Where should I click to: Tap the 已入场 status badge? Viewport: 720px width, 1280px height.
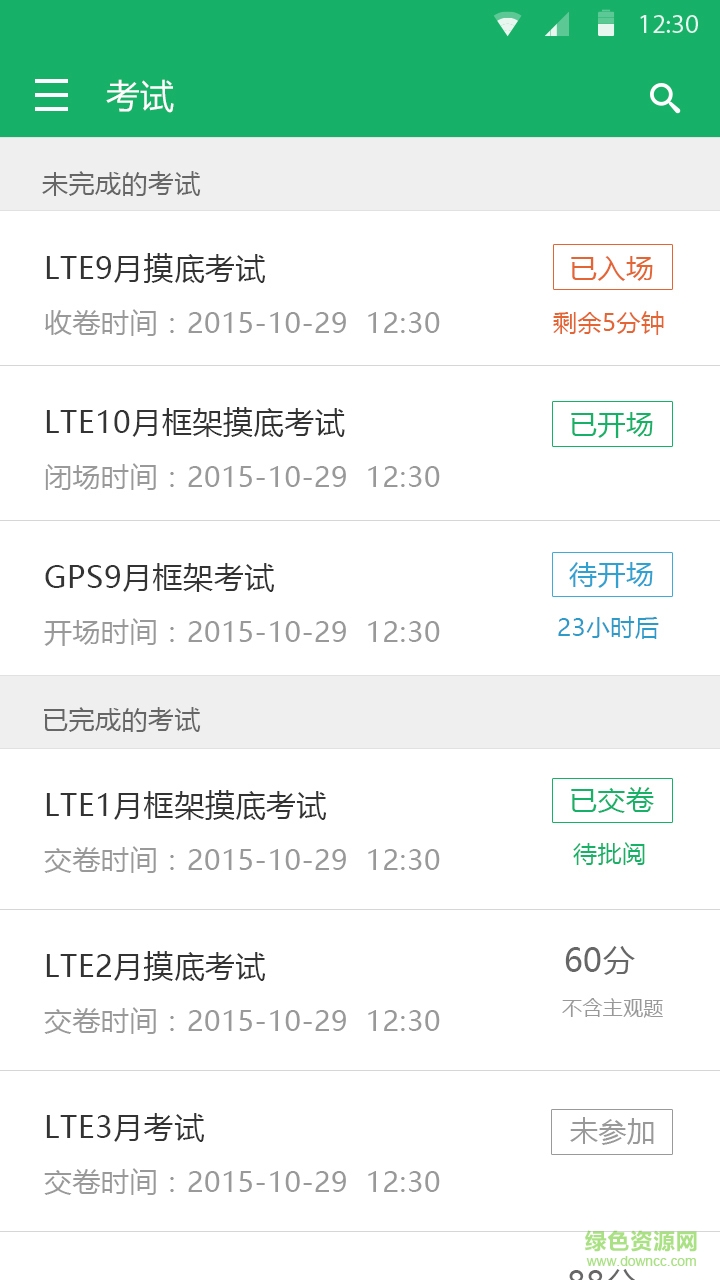(612, 267)
